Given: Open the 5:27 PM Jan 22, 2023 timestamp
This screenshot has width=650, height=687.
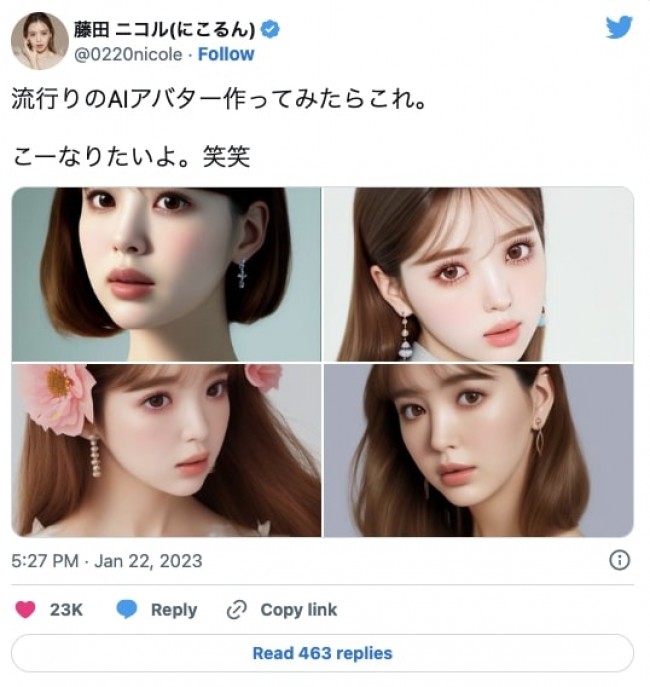Looking at the screenshot, I should tap(107, 561).
